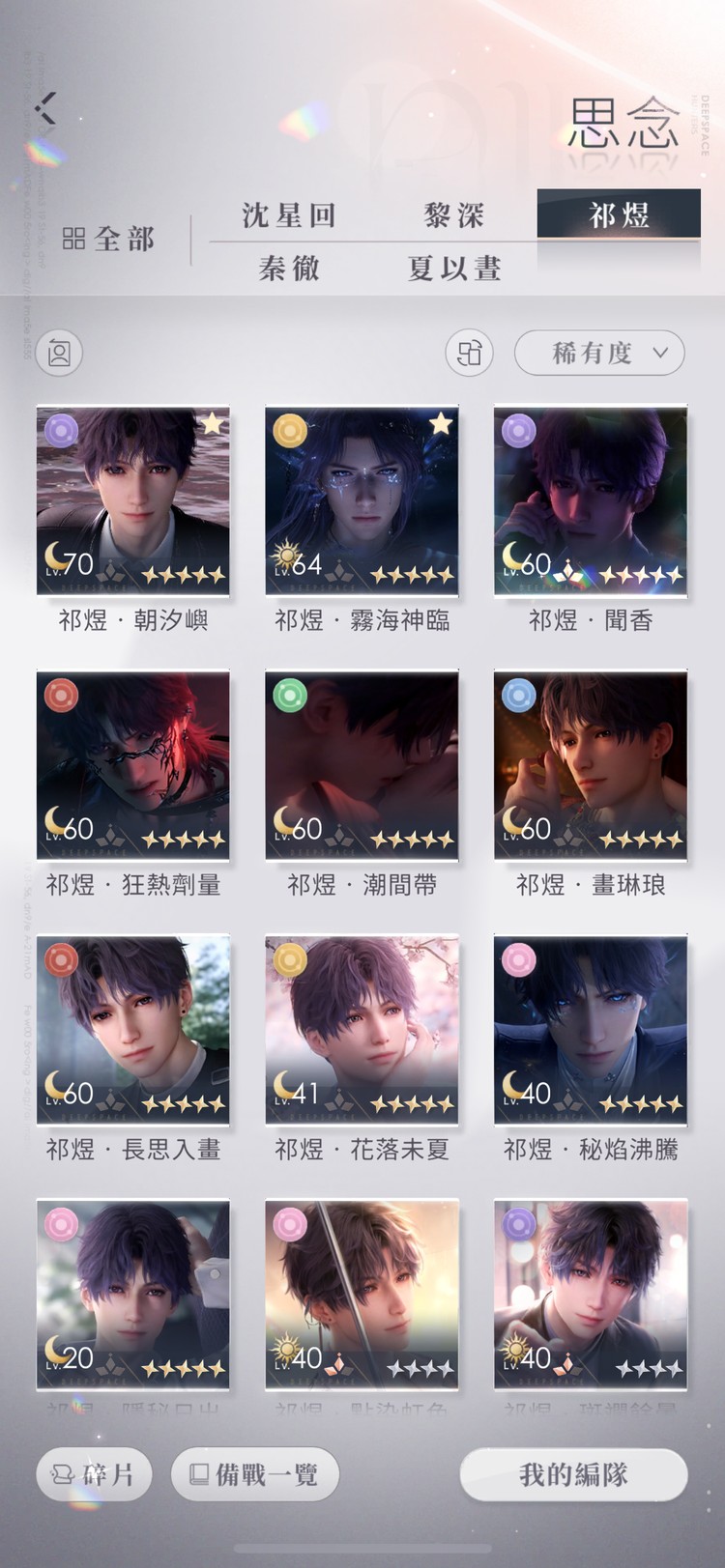The height and width of the screenshot is (1568, 725).
Task: Open the 碎片 fragments button
Action: [94, 1474]
